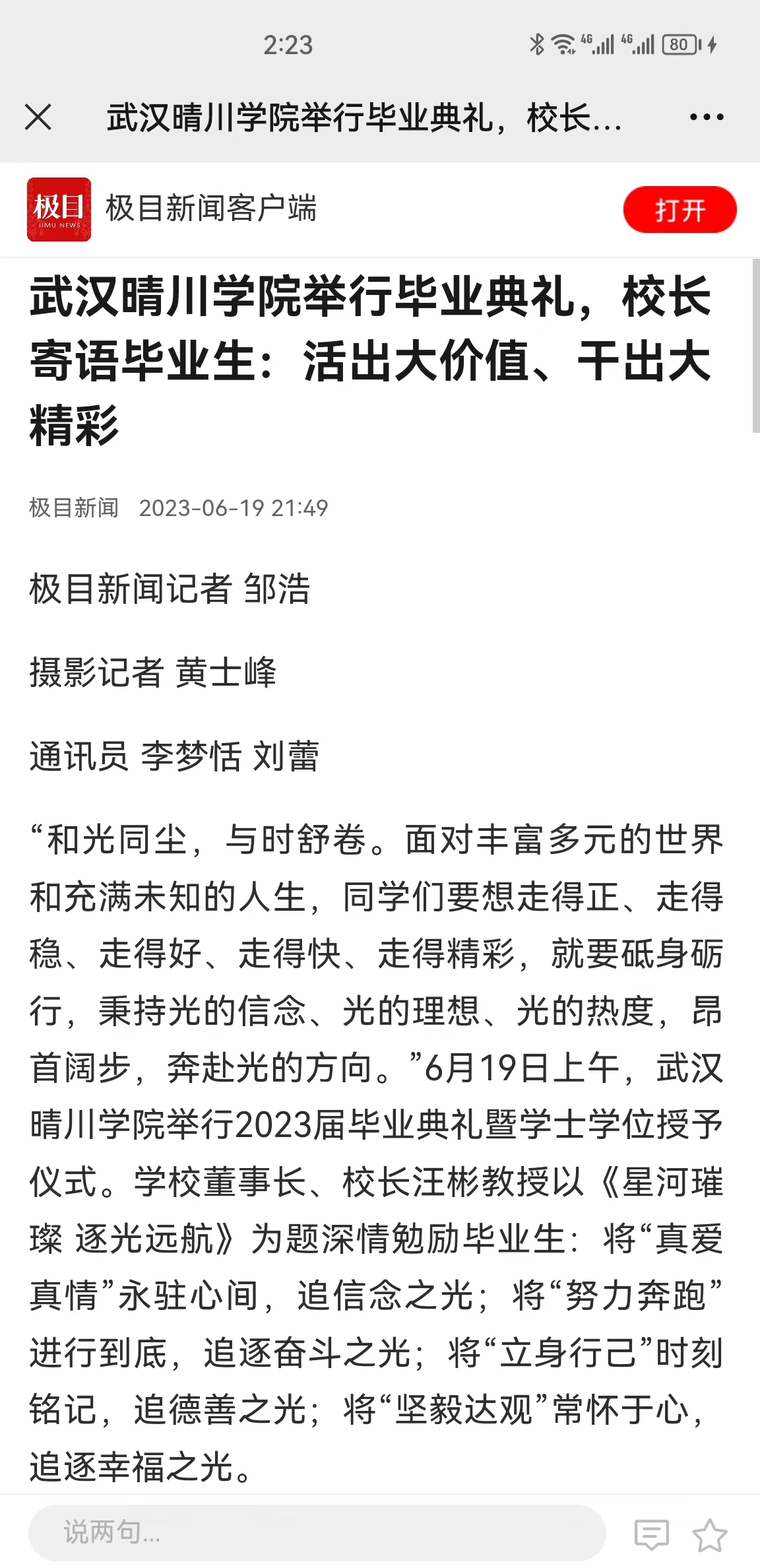Tap the 说两句 comment input field

(317, 1532)
